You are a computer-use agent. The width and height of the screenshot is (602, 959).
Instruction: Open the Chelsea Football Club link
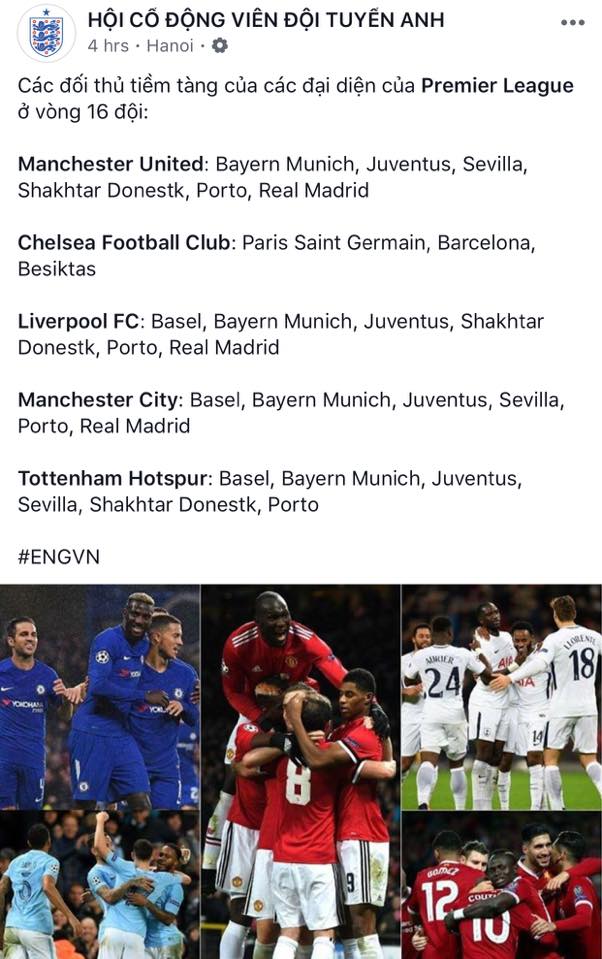[125, 242]
